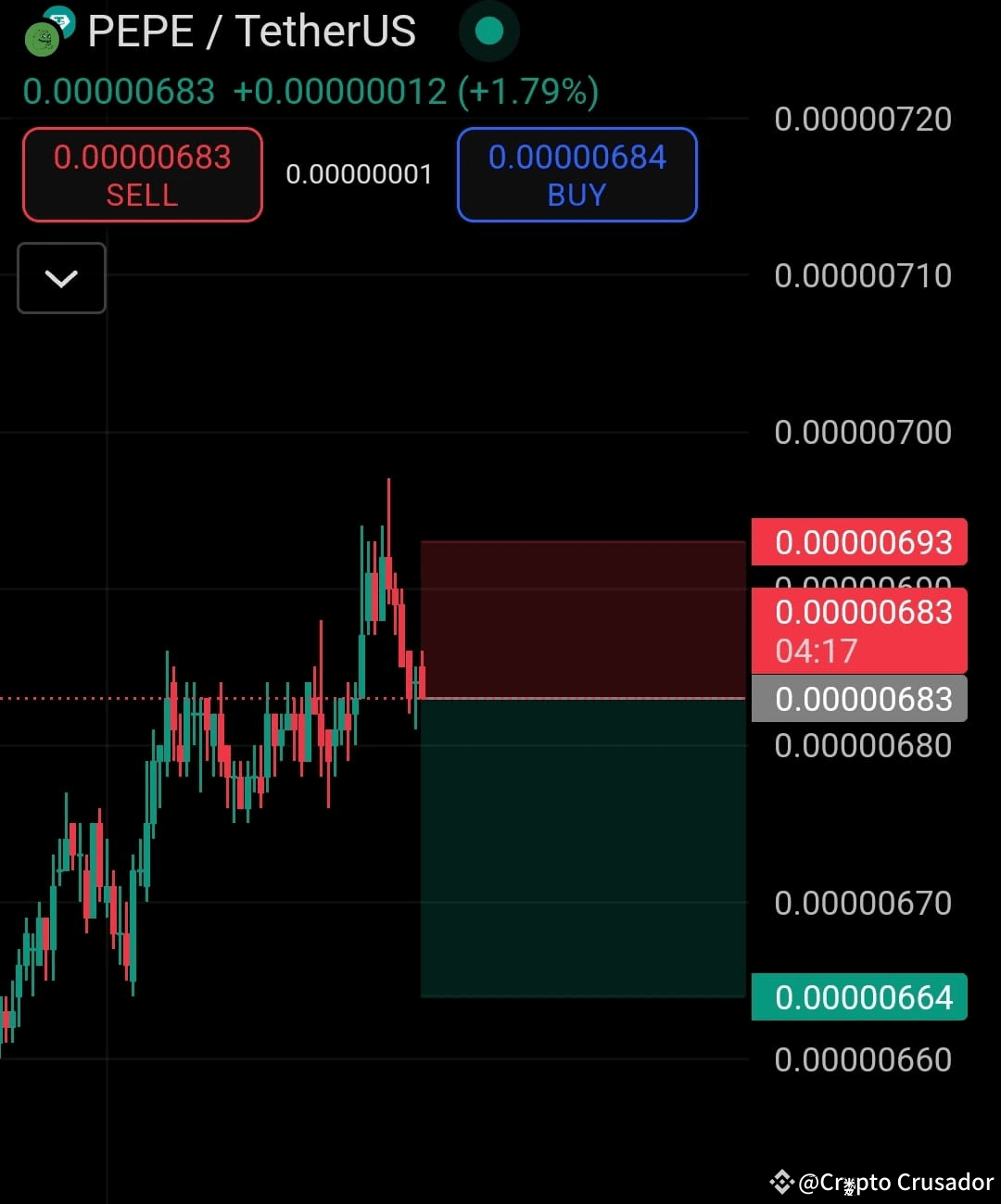Tap the green take-profit label 0.00000664
Image resolution: width=1001 pixels, height=1204 pixels.
click(859, 996)
